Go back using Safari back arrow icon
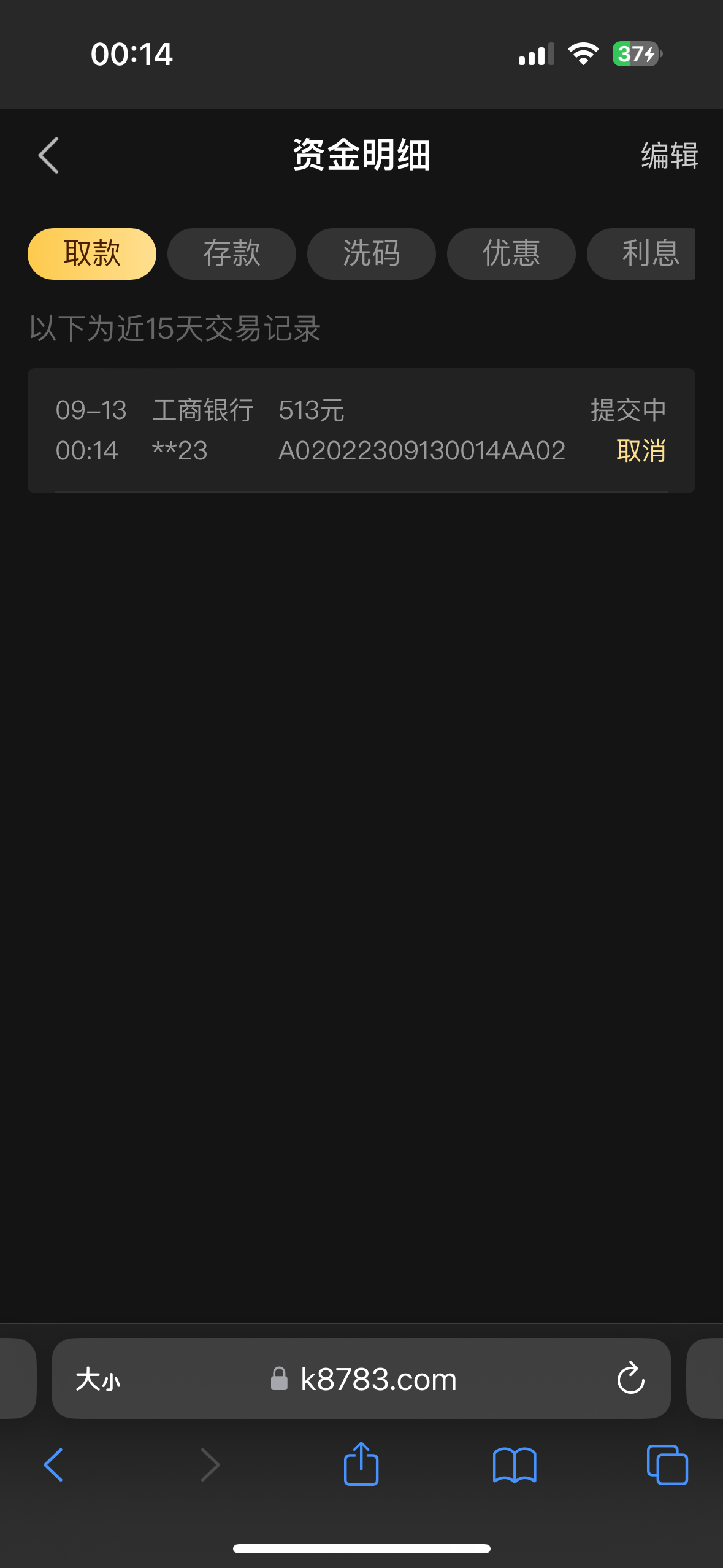 53,1464
